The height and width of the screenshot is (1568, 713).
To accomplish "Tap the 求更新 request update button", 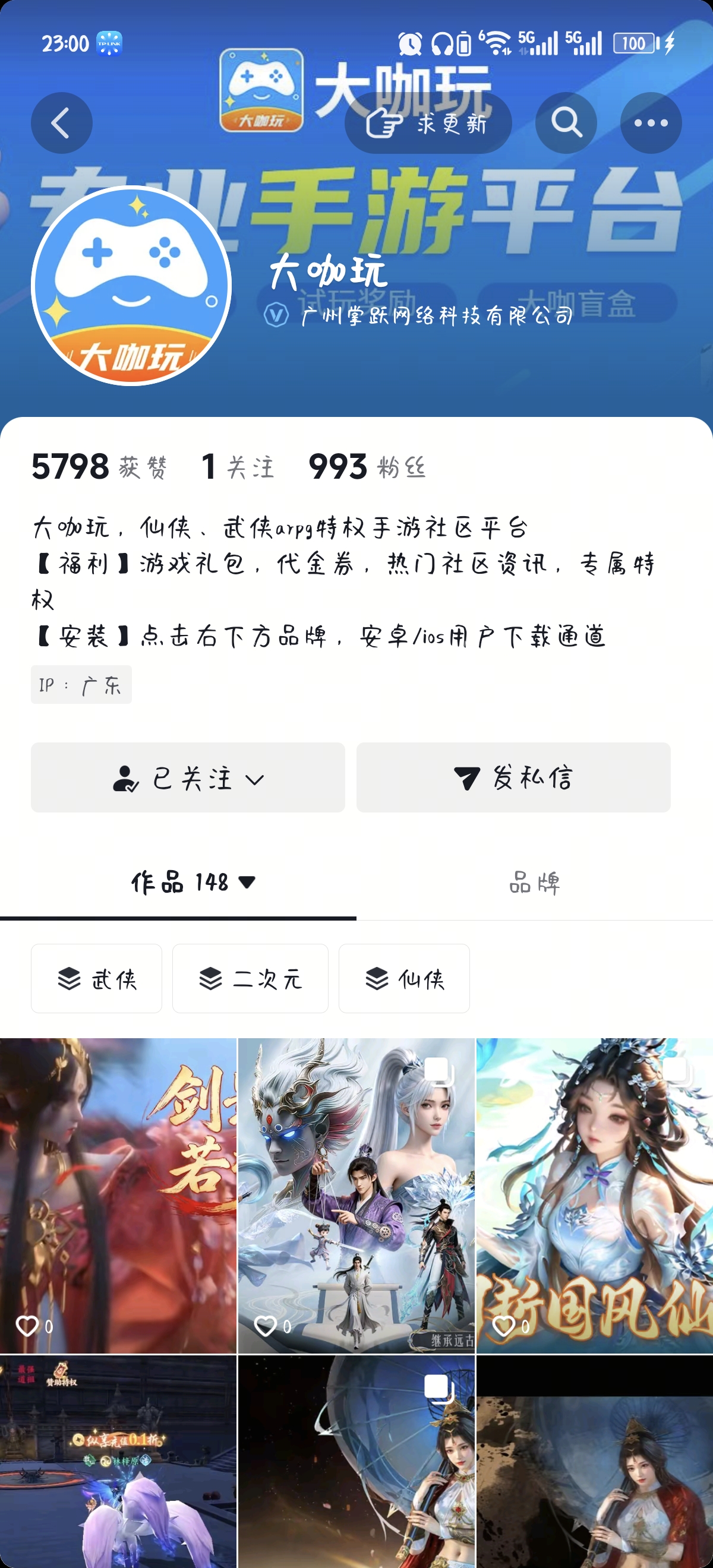I will point(428,123).
